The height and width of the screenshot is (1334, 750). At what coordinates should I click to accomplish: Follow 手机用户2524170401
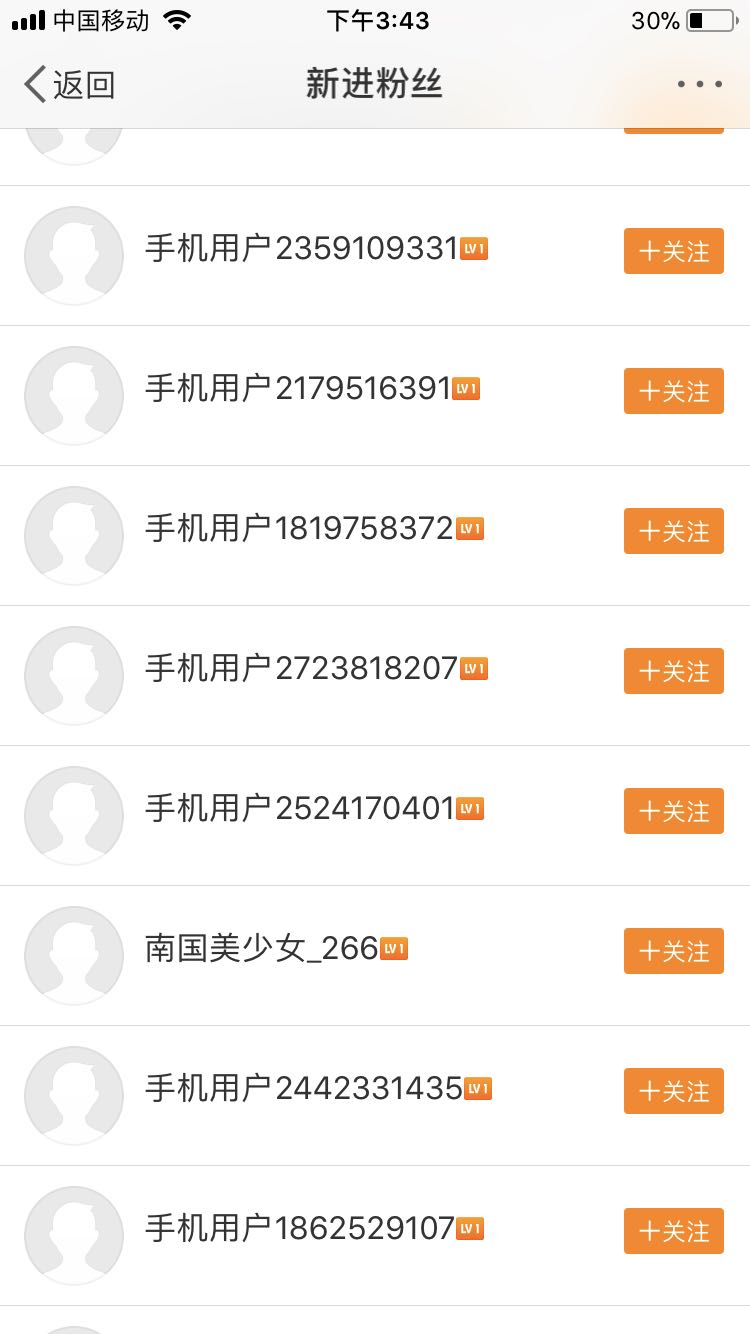click(673, 811)
